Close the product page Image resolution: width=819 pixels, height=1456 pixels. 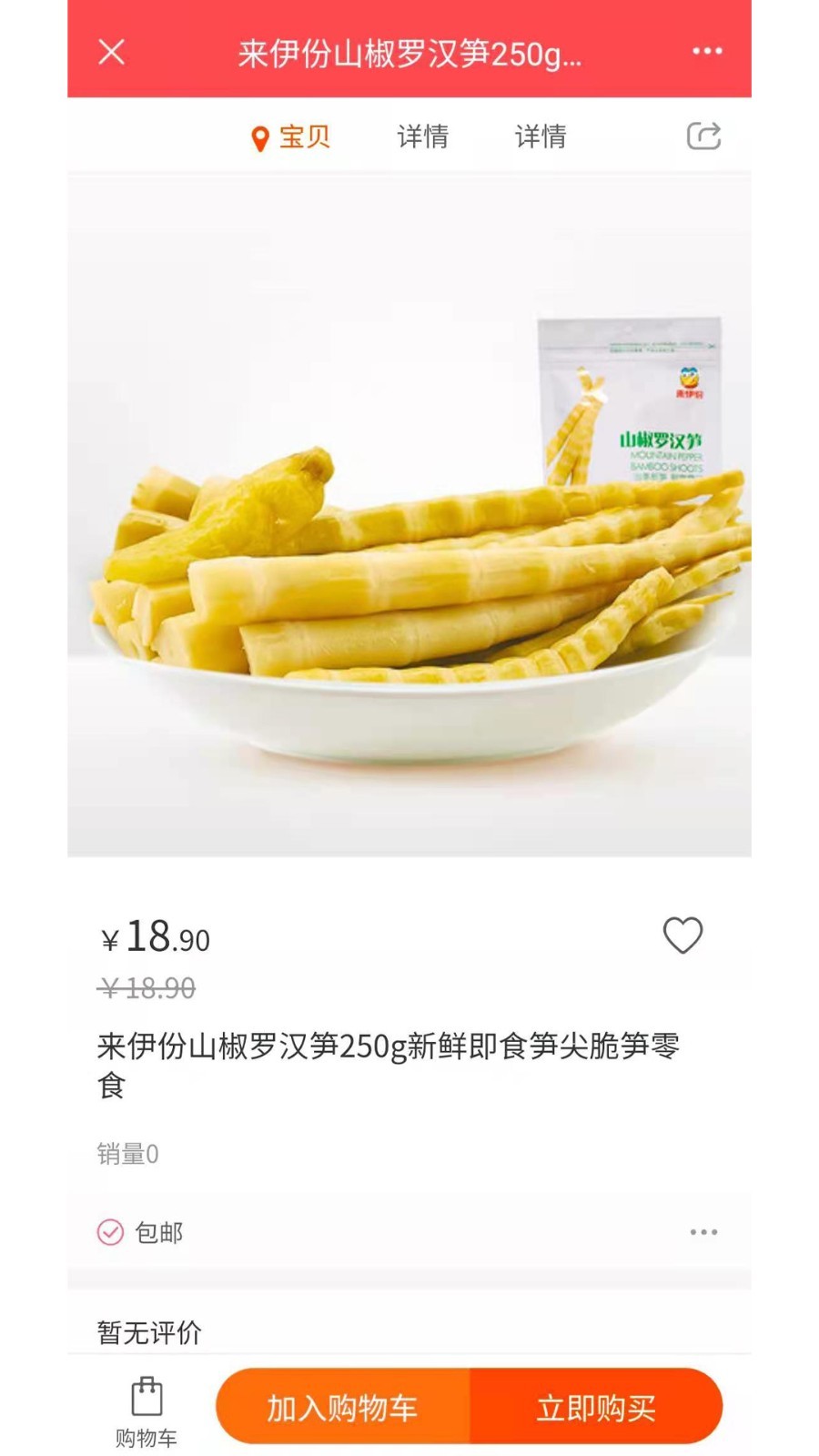click(x=111, y=52)
